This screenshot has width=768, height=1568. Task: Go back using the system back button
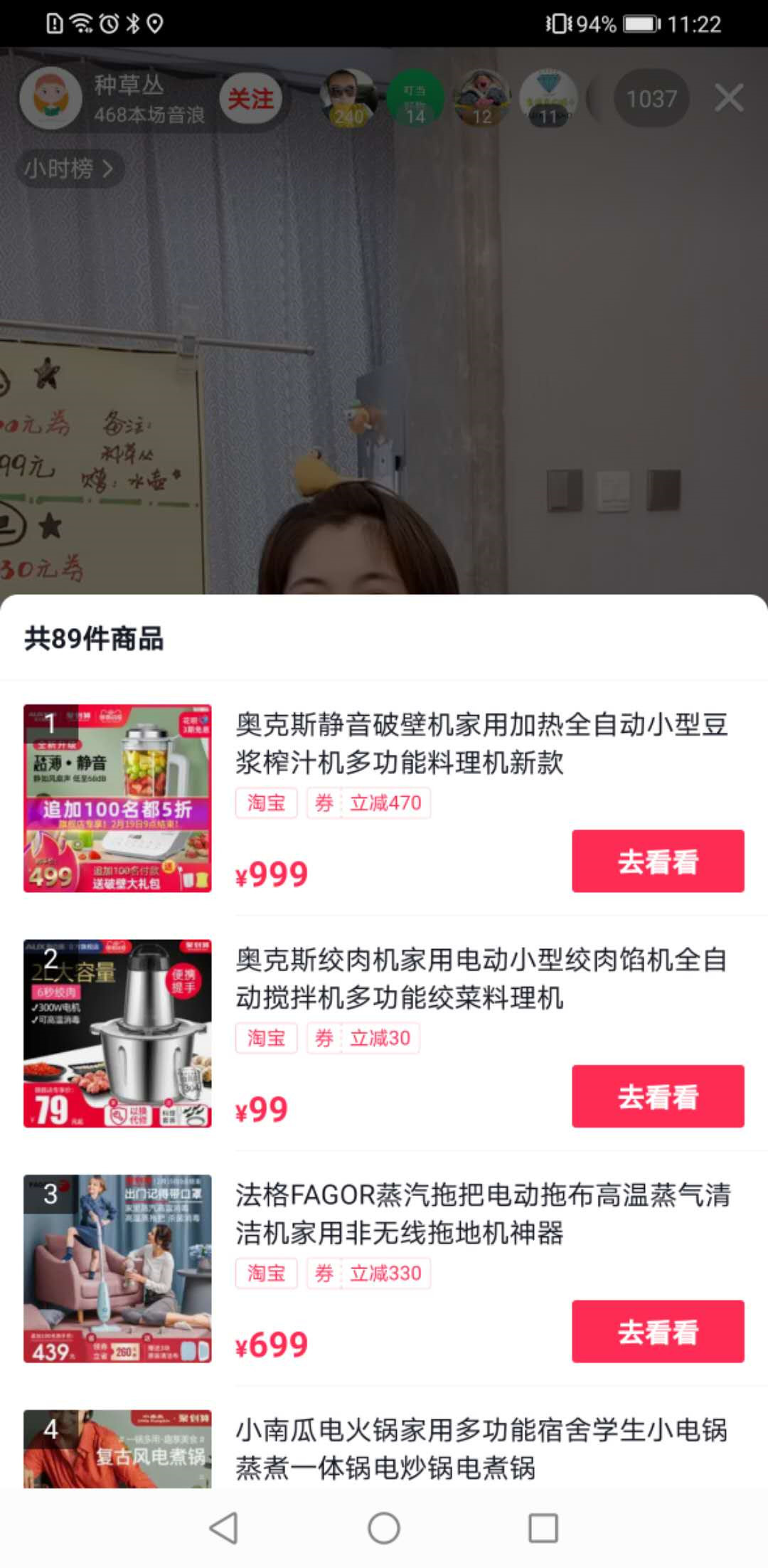pos(224,1527)
